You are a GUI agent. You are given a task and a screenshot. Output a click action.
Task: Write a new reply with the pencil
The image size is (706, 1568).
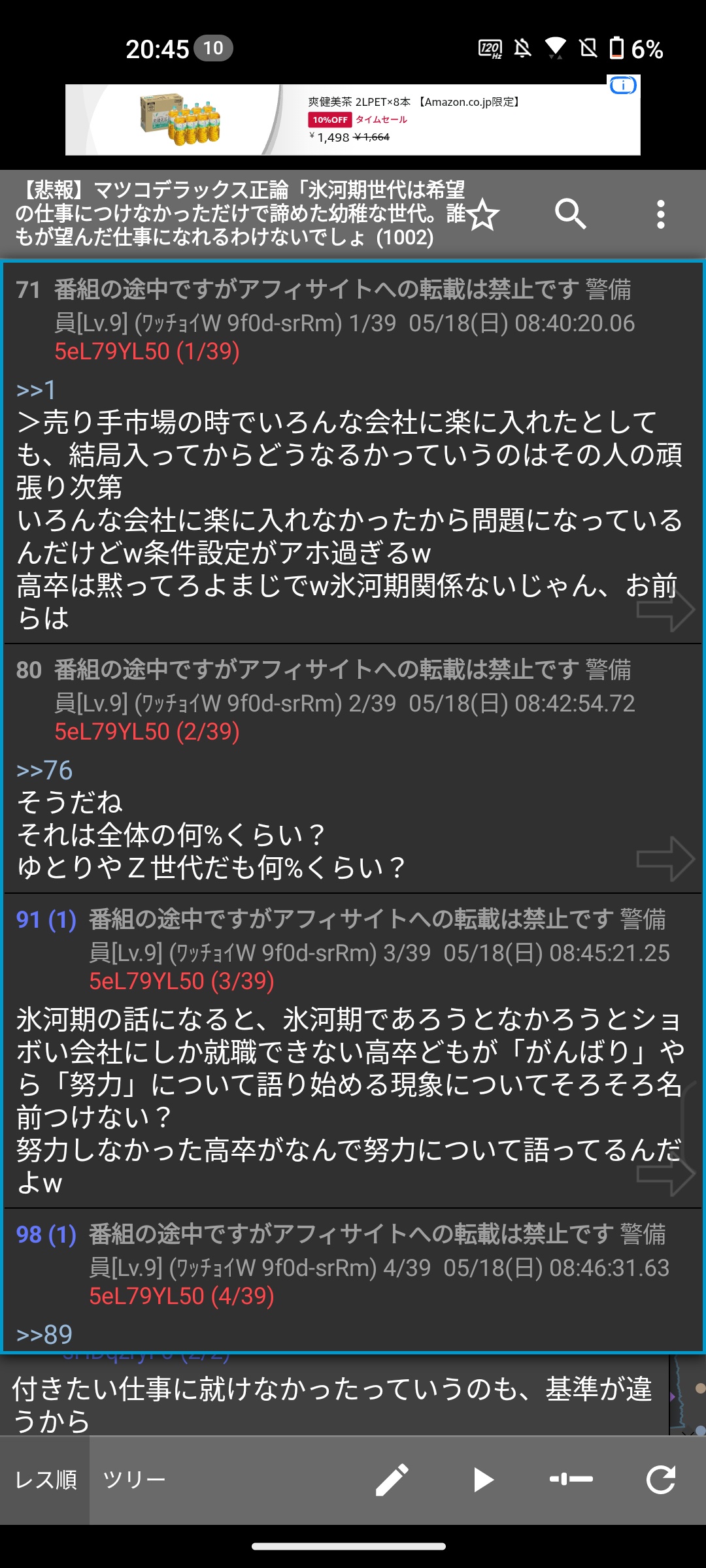[392, 1480]
